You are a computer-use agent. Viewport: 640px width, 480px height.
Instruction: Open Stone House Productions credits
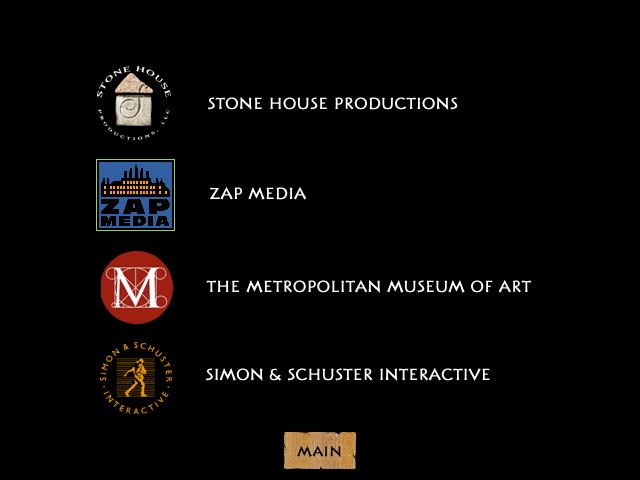pyautogui.click(x=332, y=104)
